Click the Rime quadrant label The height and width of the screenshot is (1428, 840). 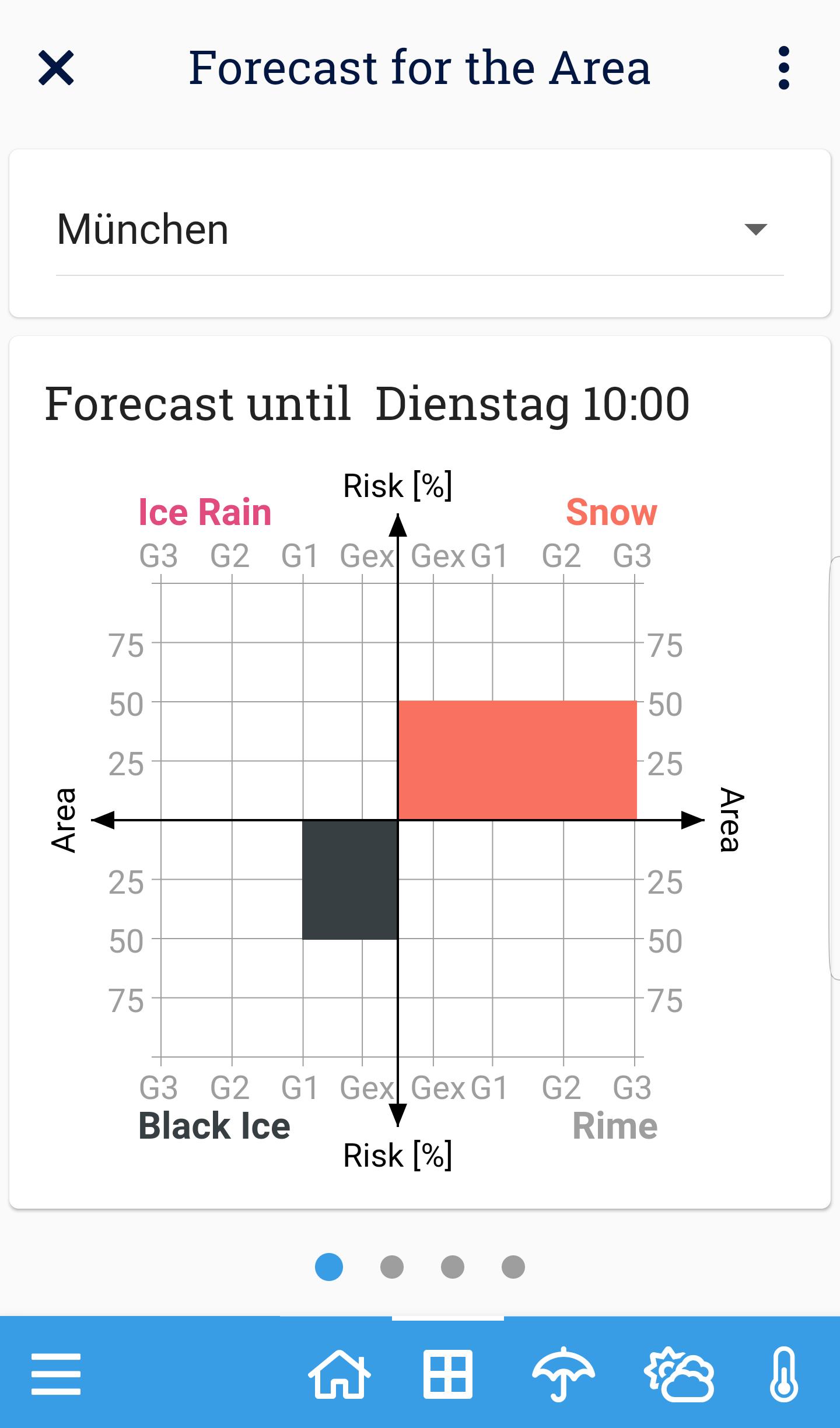click(x=615, y=1124)
